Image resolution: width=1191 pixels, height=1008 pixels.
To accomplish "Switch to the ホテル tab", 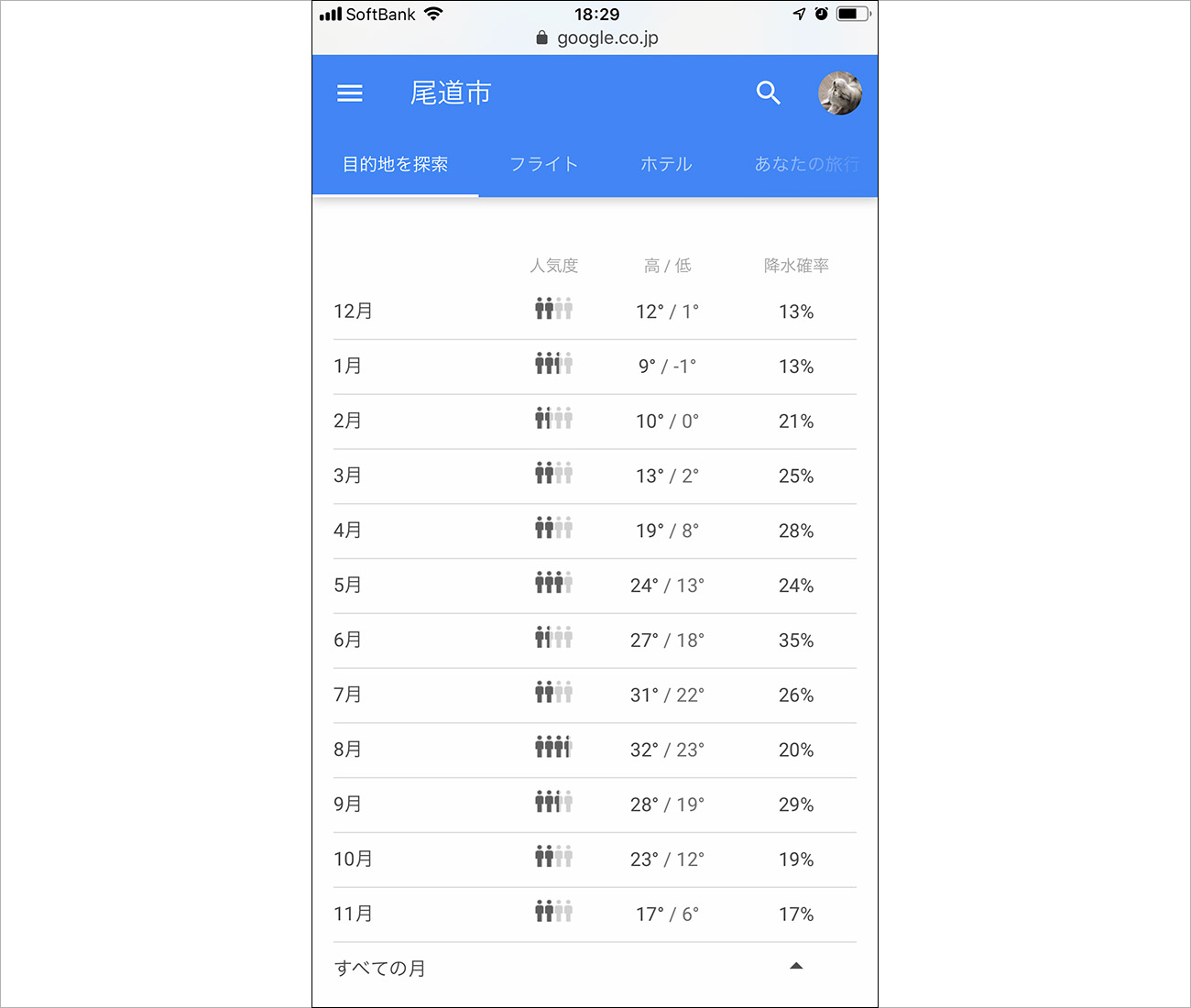I will point(666,164).
